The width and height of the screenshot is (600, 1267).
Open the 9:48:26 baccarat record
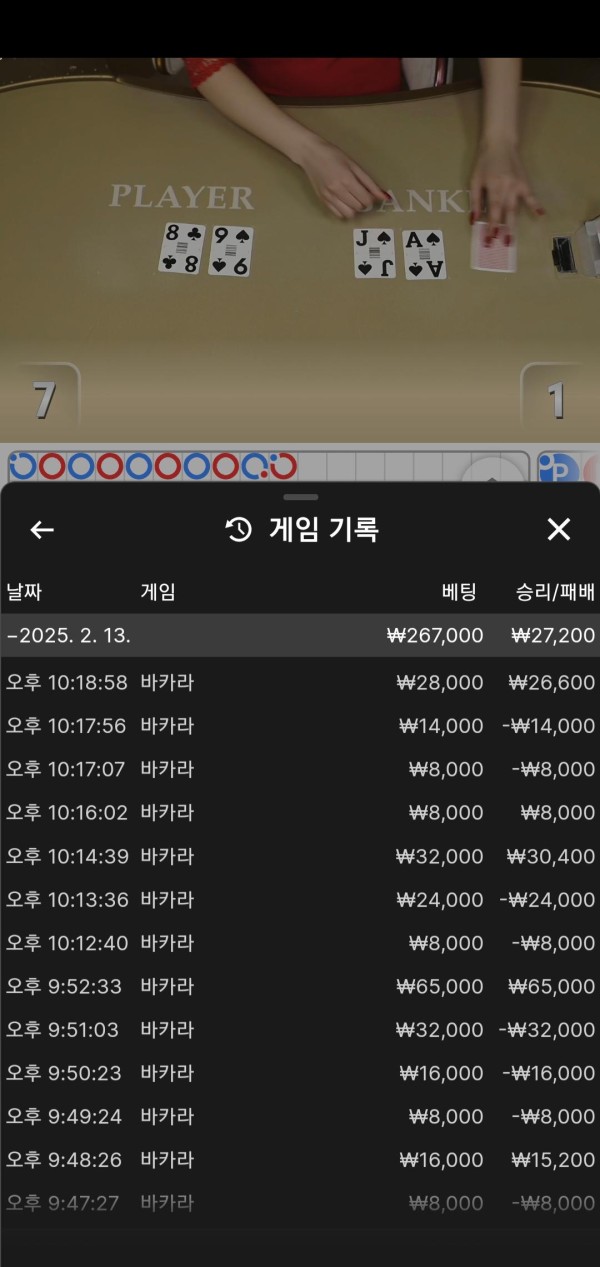300,1160
